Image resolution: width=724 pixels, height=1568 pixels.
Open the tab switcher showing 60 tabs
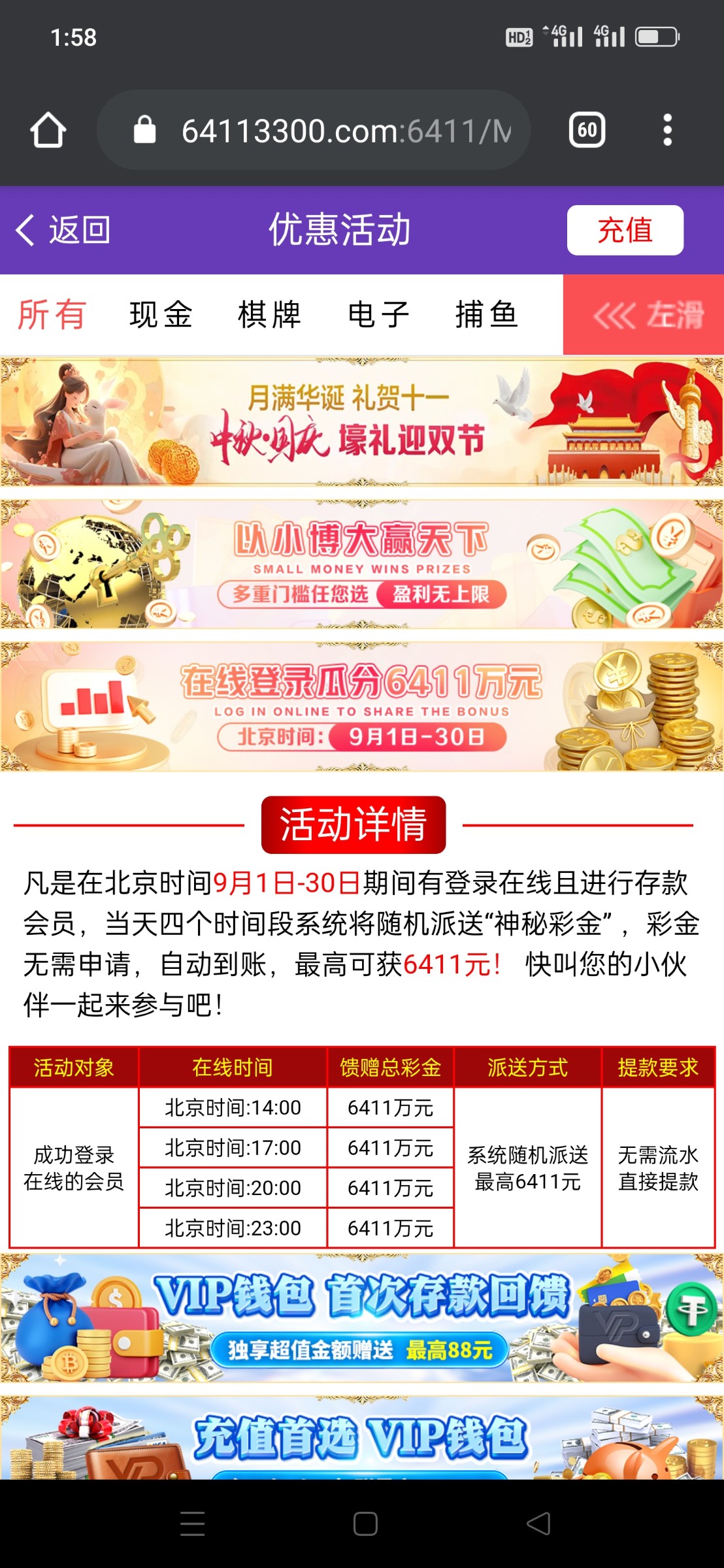coord(586,130)
